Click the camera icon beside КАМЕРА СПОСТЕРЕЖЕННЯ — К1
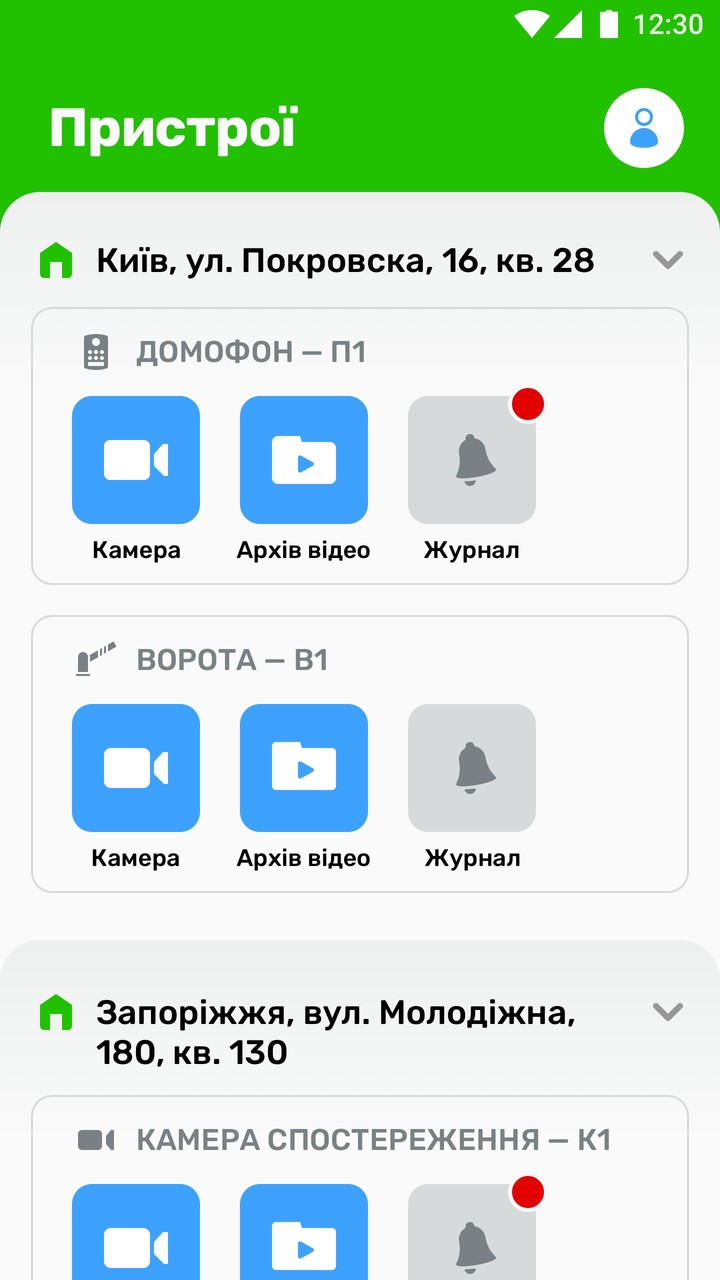 point(97,1138)
